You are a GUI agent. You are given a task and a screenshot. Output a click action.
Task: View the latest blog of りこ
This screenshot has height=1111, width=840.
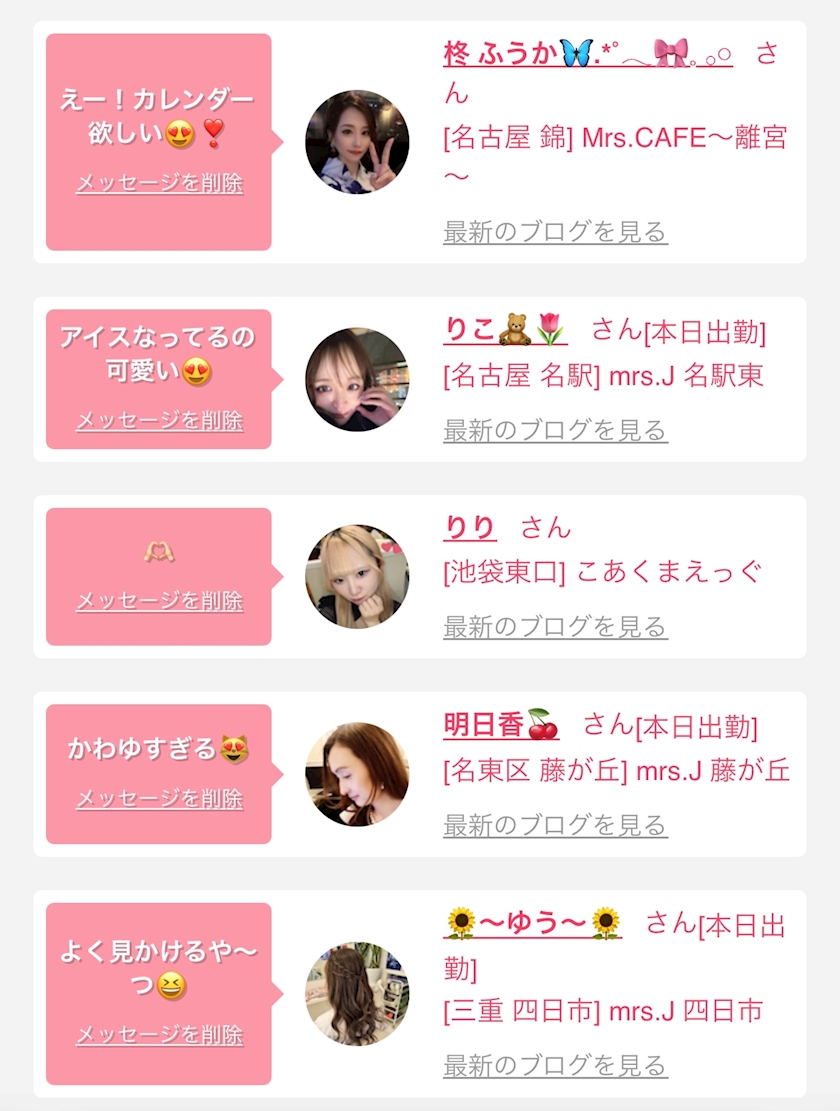[555, 430]
